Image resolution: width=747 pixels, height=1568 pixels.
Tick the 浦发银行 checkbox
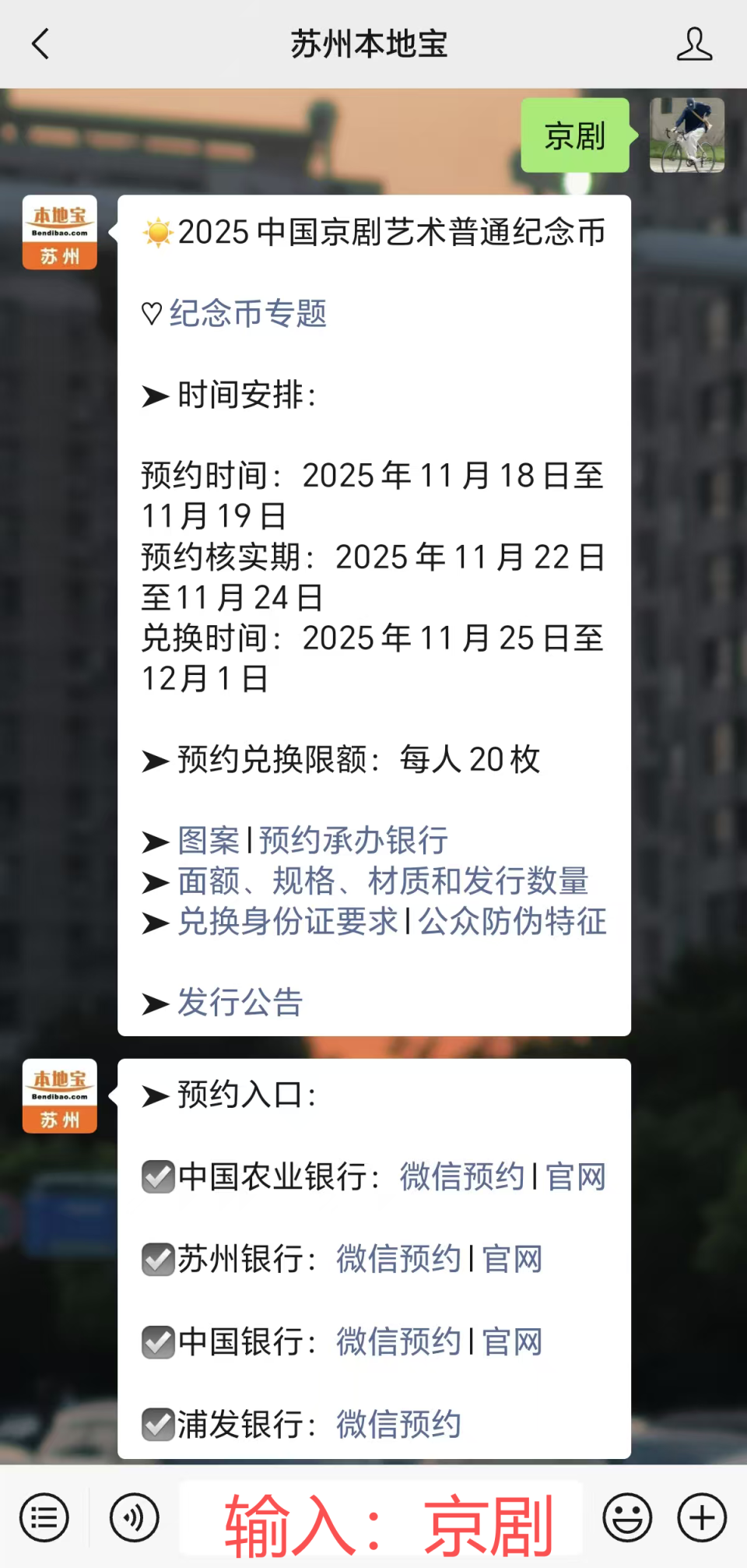(158, 1425)
